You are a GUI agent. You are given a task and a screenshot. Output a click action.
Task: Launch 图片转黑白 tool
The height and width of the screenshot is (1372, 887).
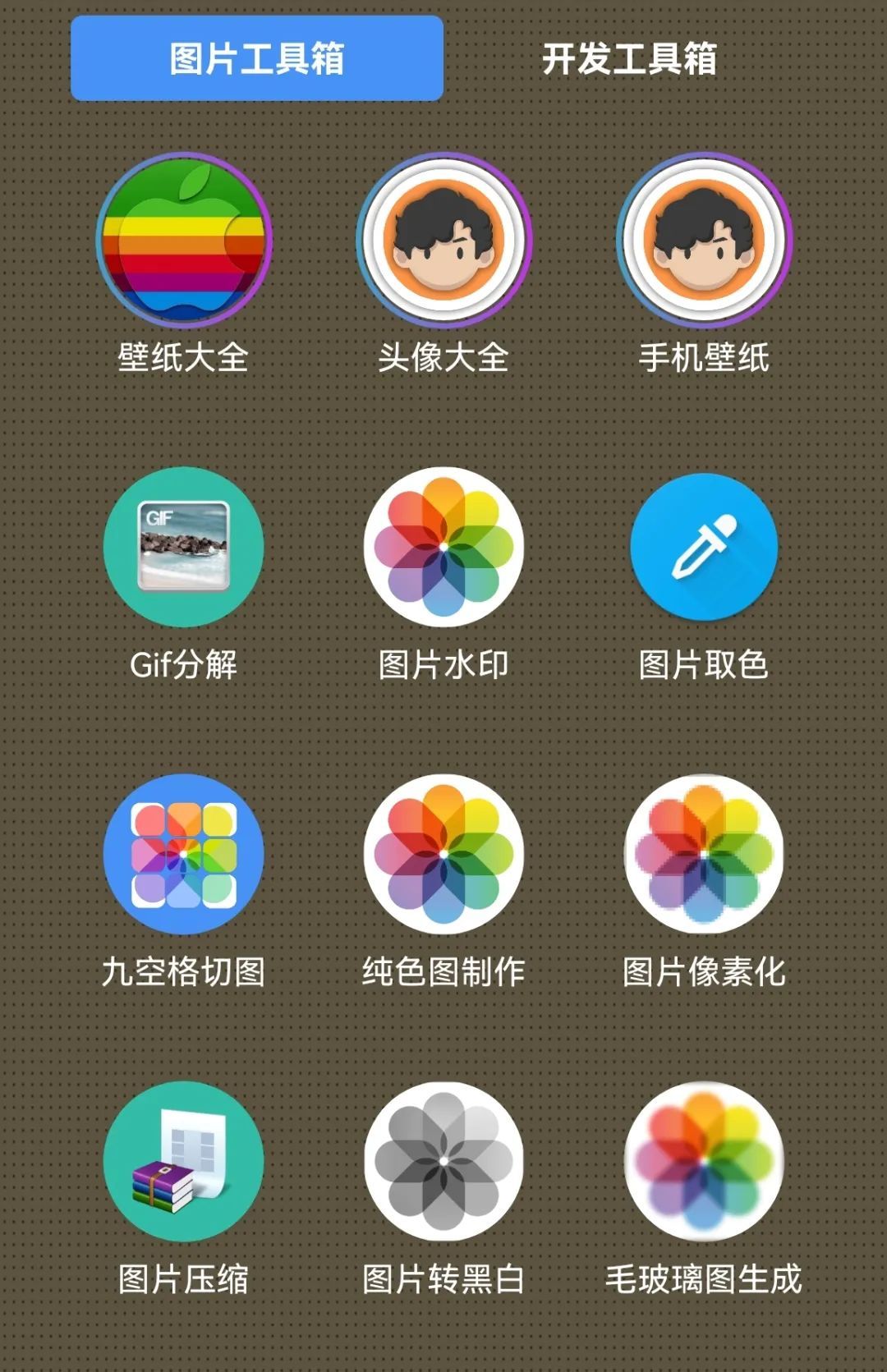point(443,1161)
